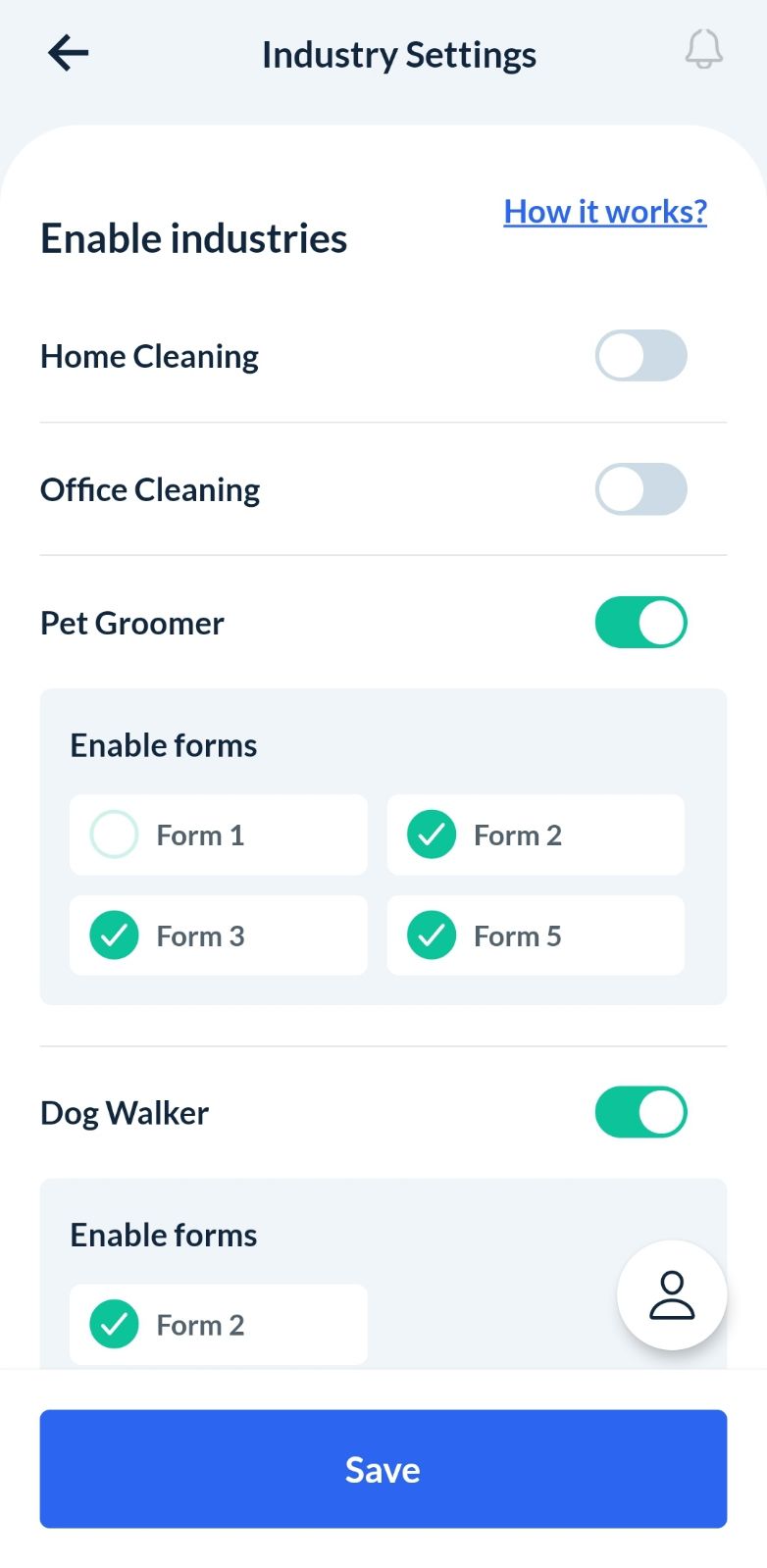The image size is (767, 1568).
Task: Uncheck Form 2 under Pet Groomer
Action: click(432, 835)
